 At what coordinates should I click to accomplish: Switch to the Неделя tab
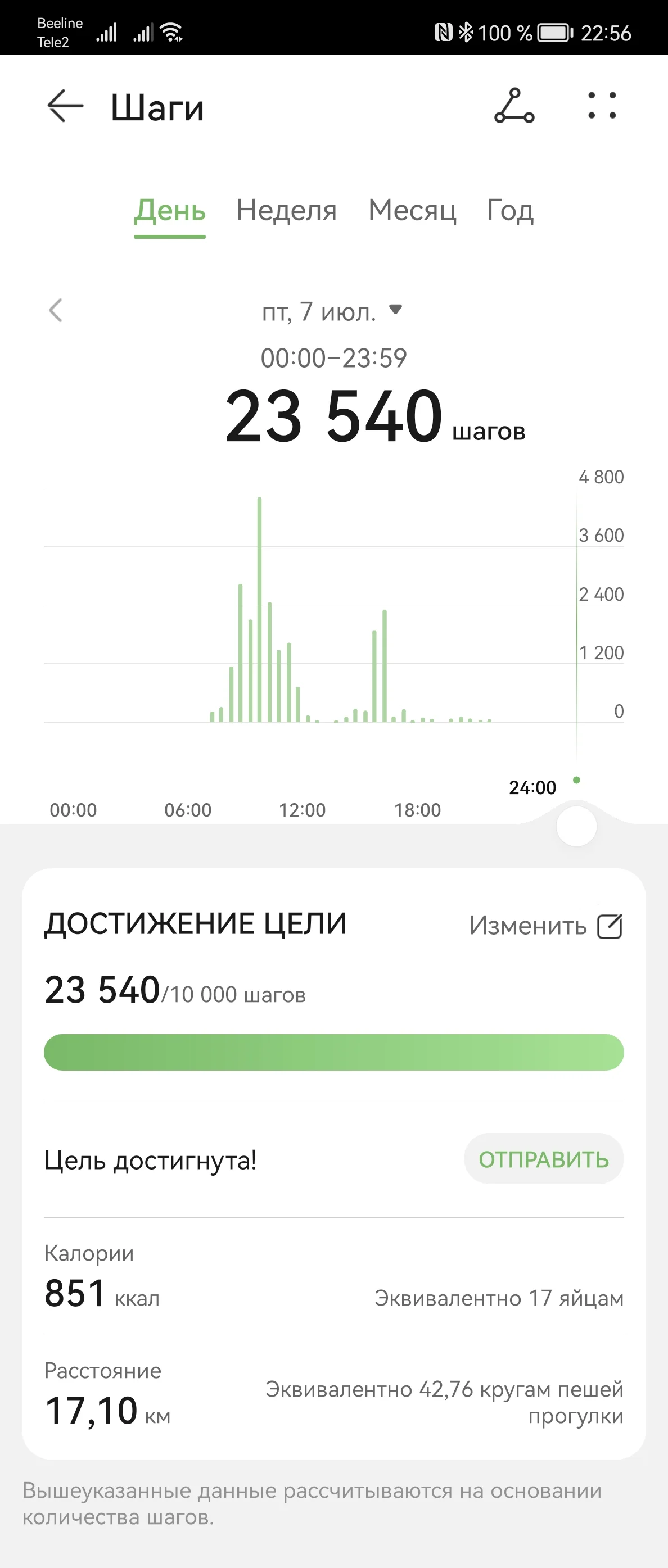pyautogui.click(x=286, y=211)
